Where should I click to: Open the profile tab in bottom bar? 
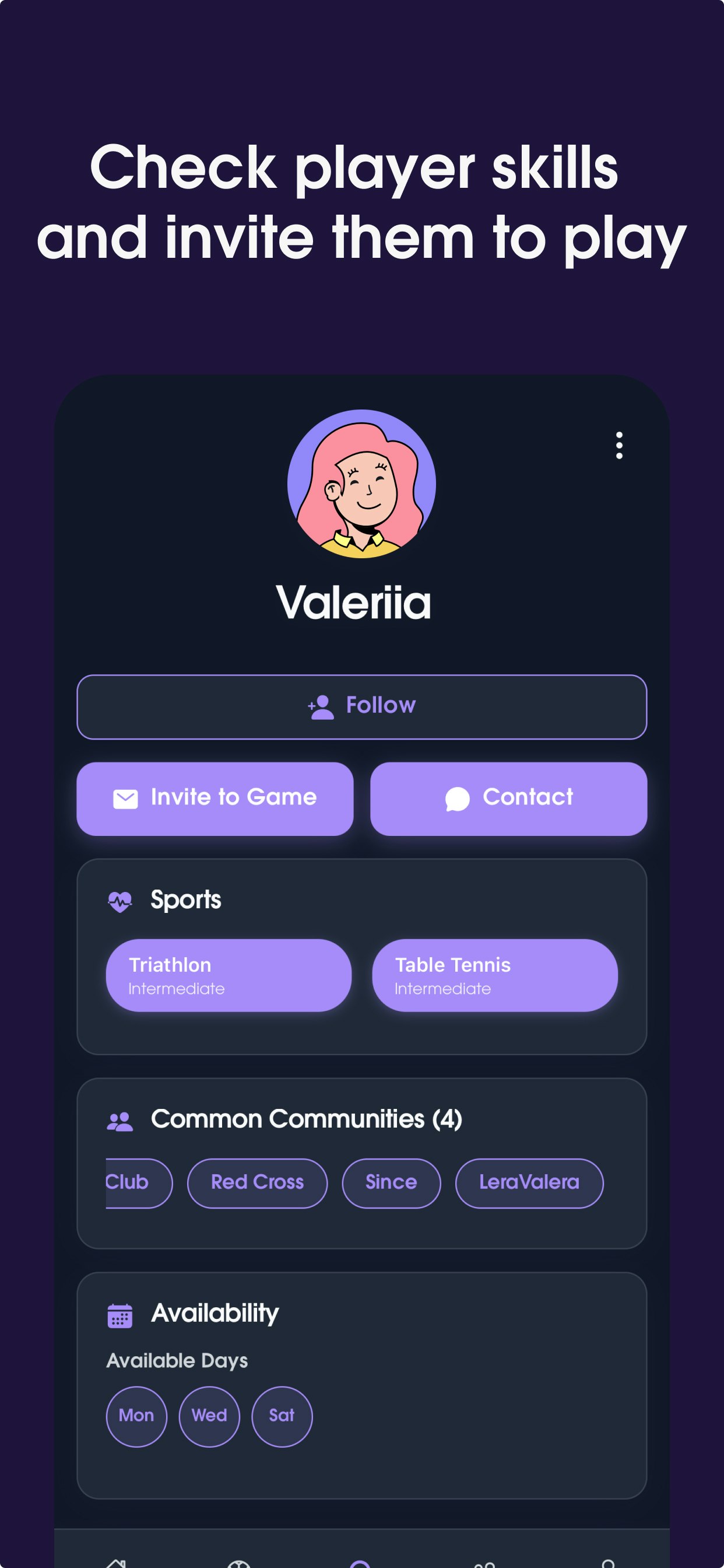click(x=609, y=1562)
